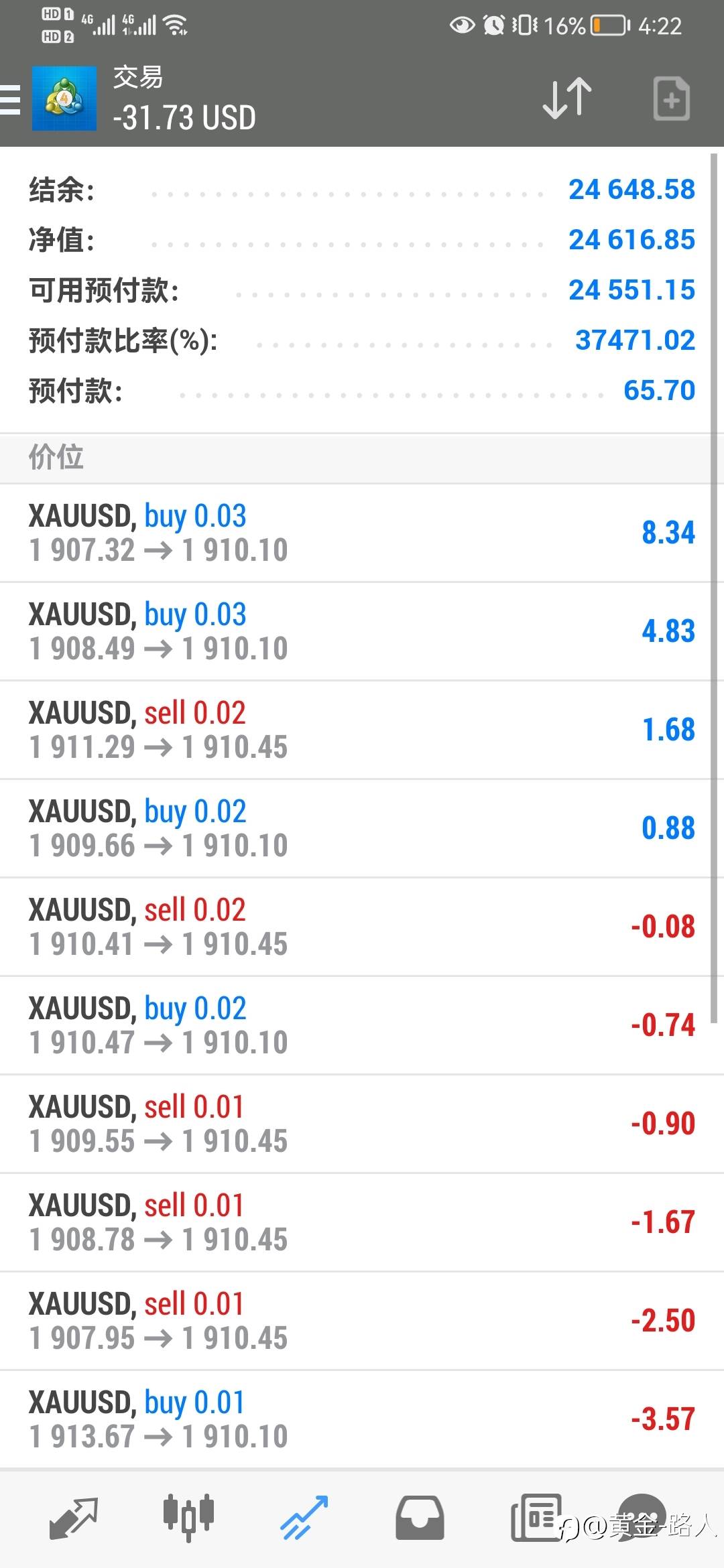724x1568 pixels.
Task: Switch to the history inbox tab
Action: click(420, 1518)
